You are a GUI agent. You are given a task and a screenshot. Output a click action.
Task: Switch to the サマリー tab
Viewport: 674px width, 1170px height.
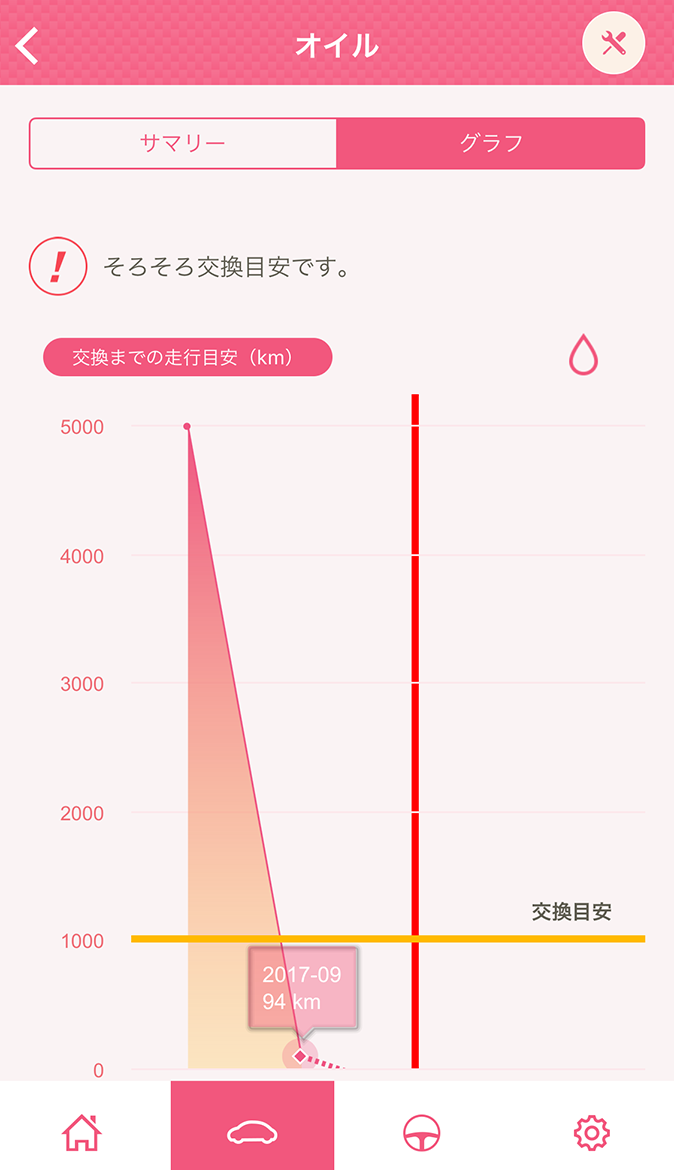[183, 143]
